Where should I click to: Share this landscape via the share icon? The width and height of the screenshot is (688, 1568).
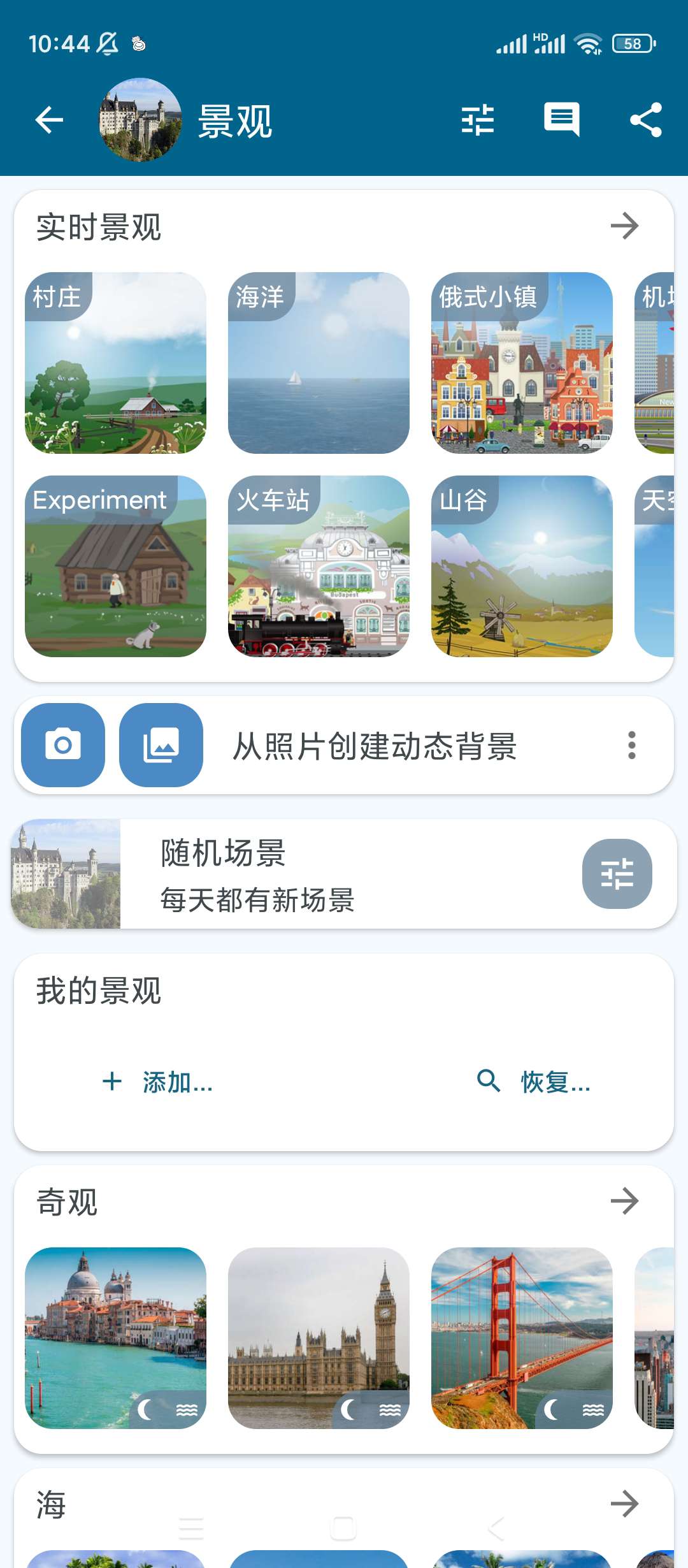coord(646,120)
